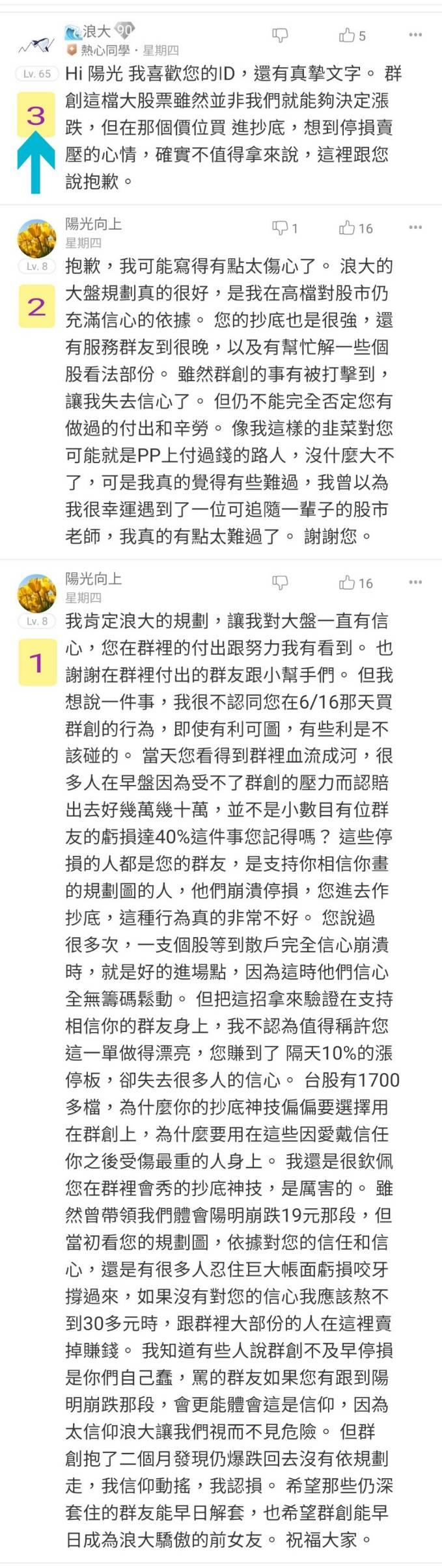Dislike 浪大's comment
442x1568 pixels.
coord(280,35)
